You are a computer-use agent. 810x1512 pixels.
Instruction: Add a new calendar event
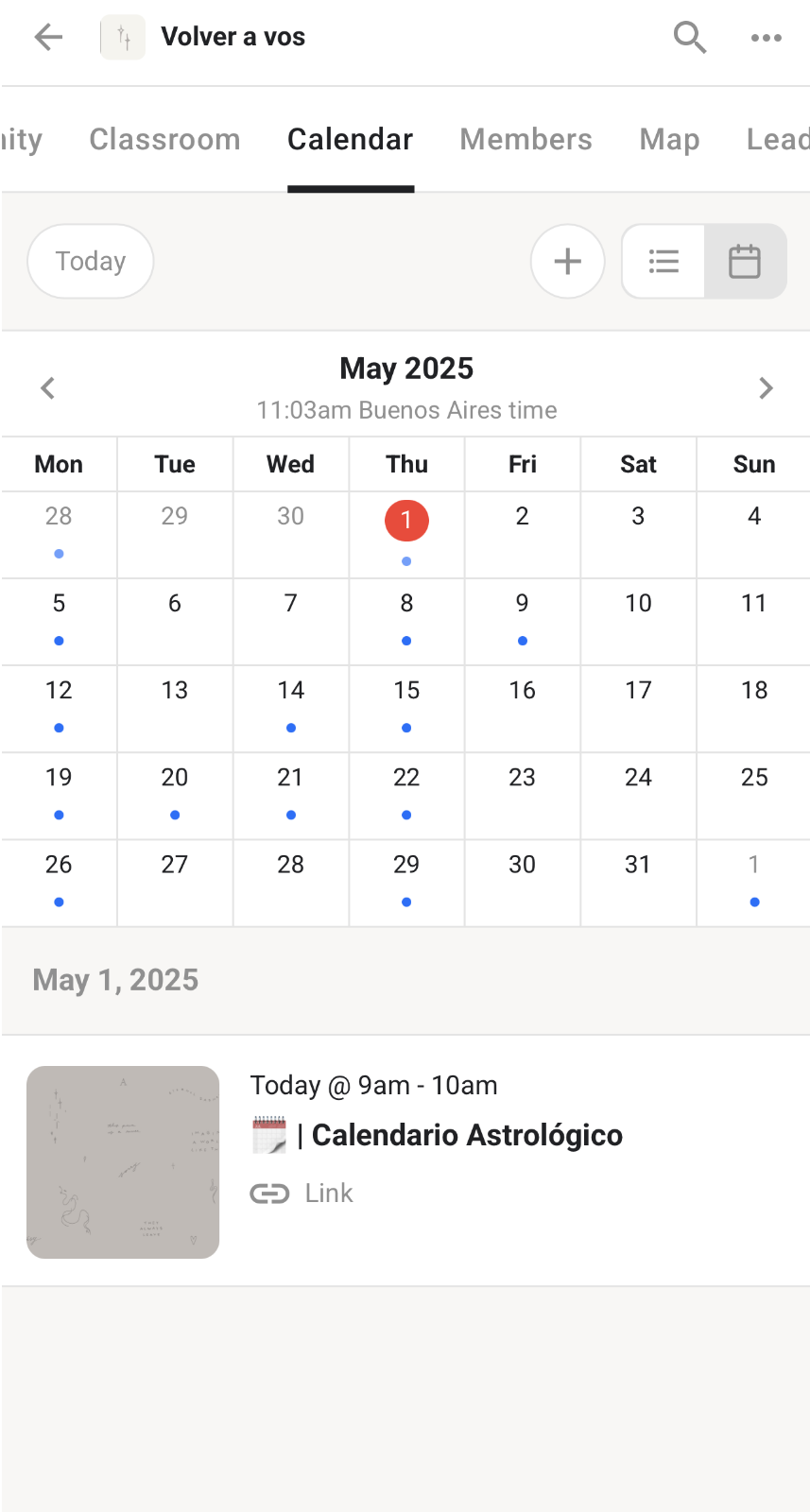pyautogui.click(x=568, y=261)
